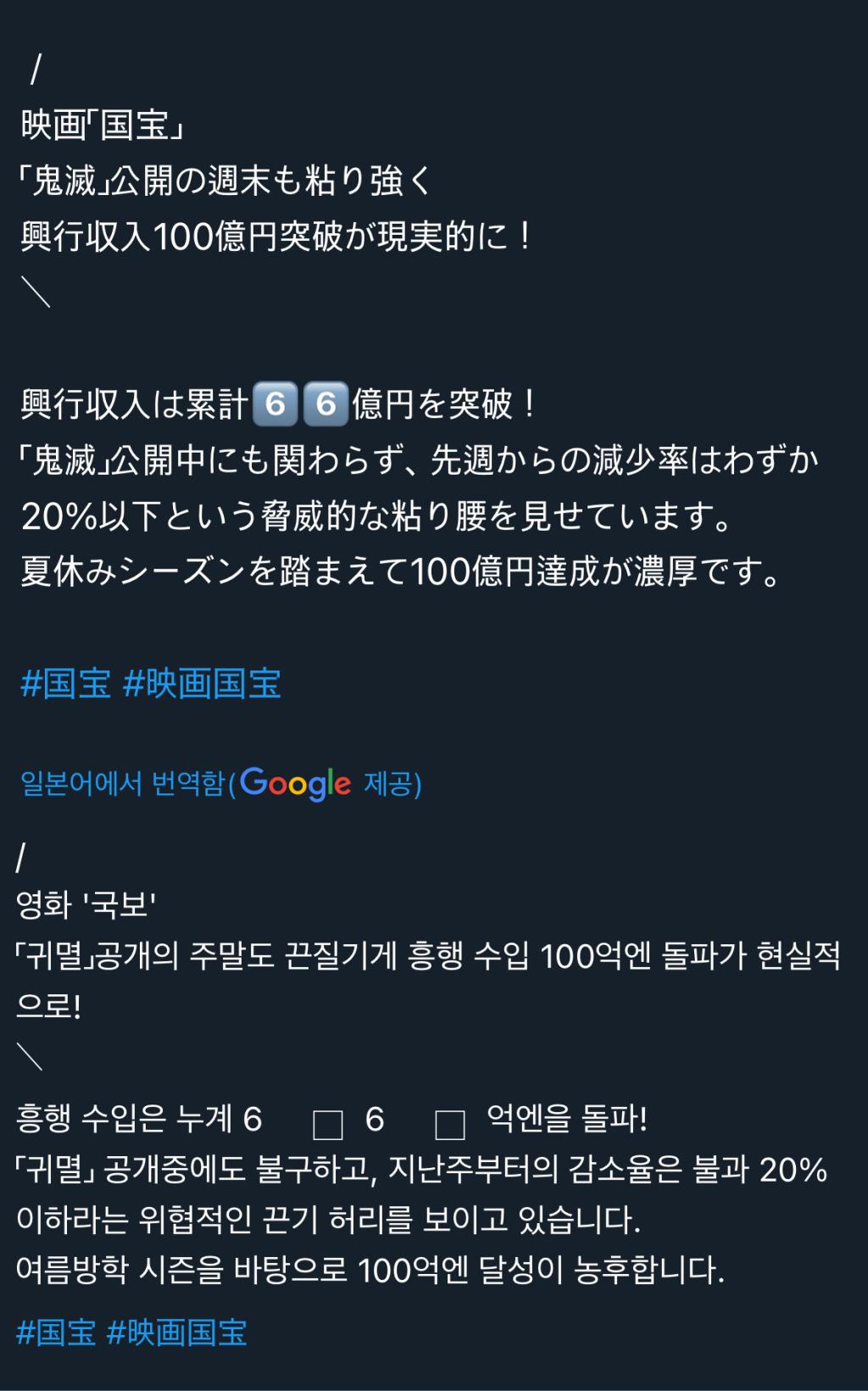The width and height of the screenshot is (868, 1391).
Task: Open the #国宝 hashtag below the Korean translation
Action: [x=55, y=1333]
